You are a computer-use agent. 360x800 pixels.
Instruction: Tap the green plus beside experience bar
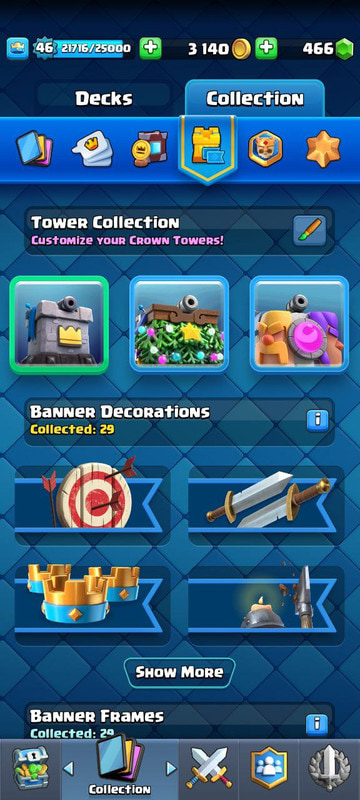click(150, 48)
